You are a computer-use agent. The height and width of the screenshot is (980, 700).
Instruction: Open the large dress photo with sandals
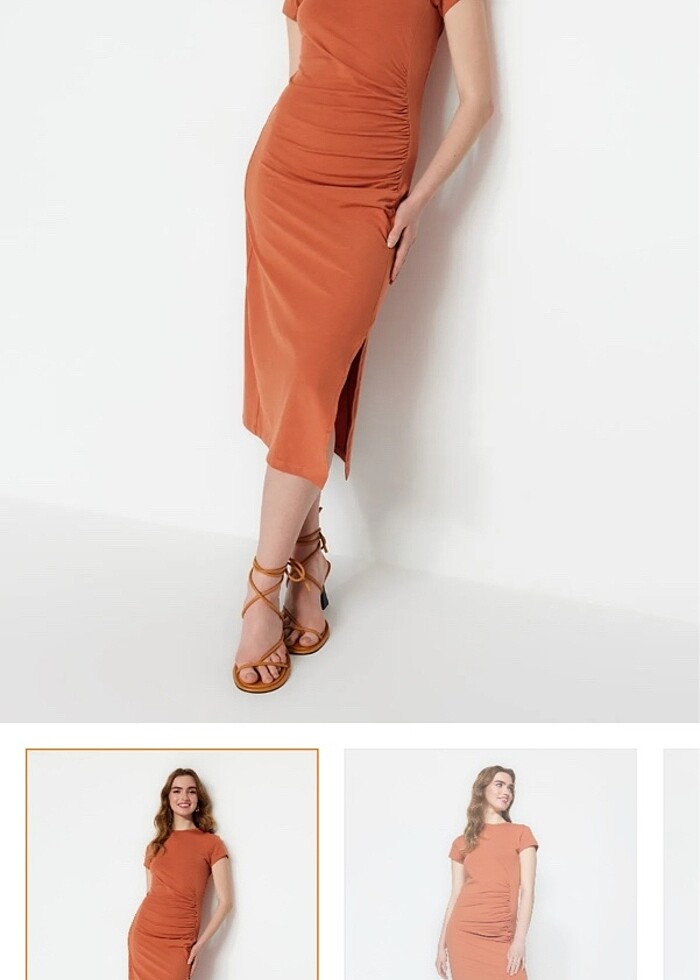tap(350, 360)
